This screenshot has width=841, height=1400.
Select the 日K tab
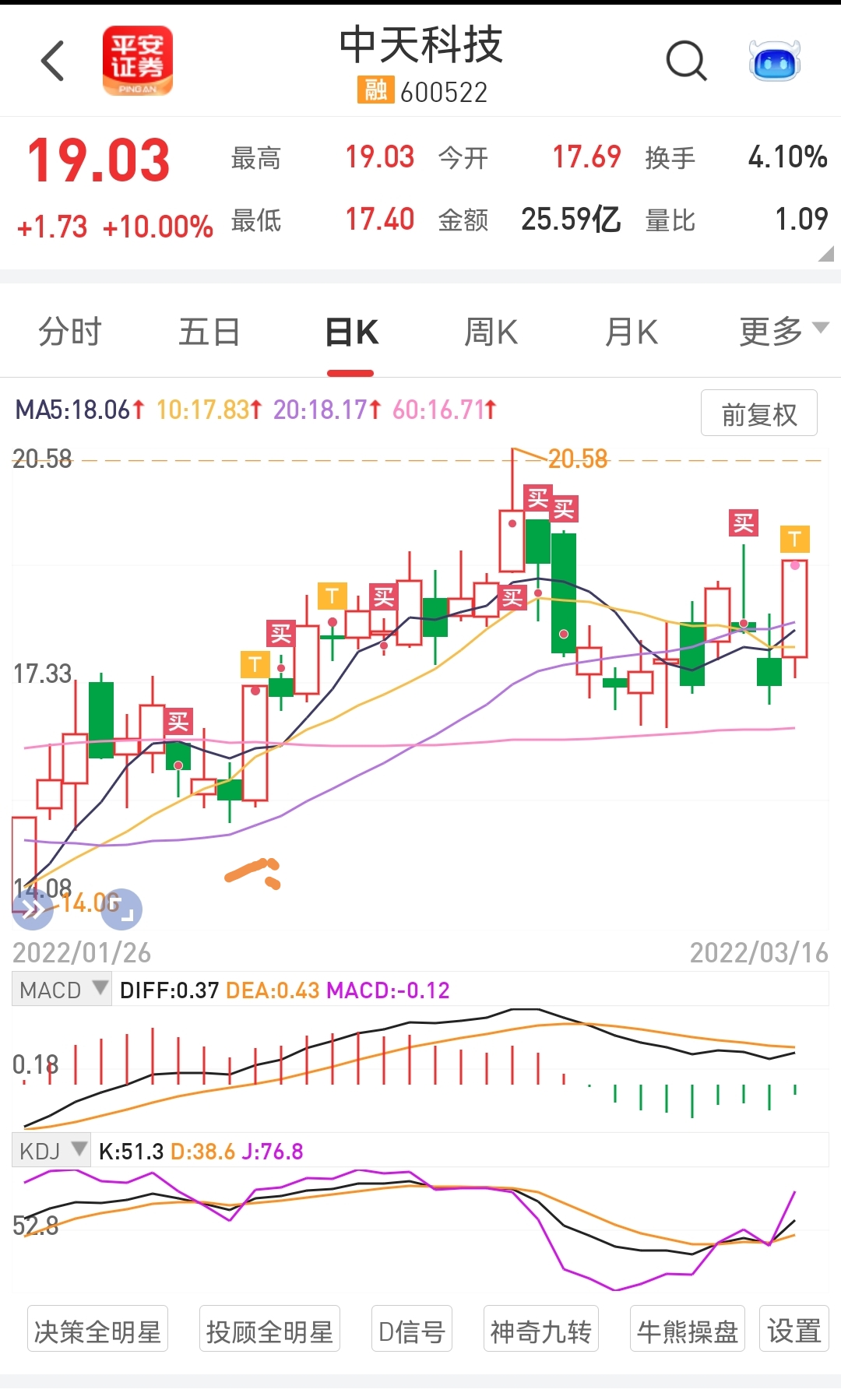[x=351, y=332]
